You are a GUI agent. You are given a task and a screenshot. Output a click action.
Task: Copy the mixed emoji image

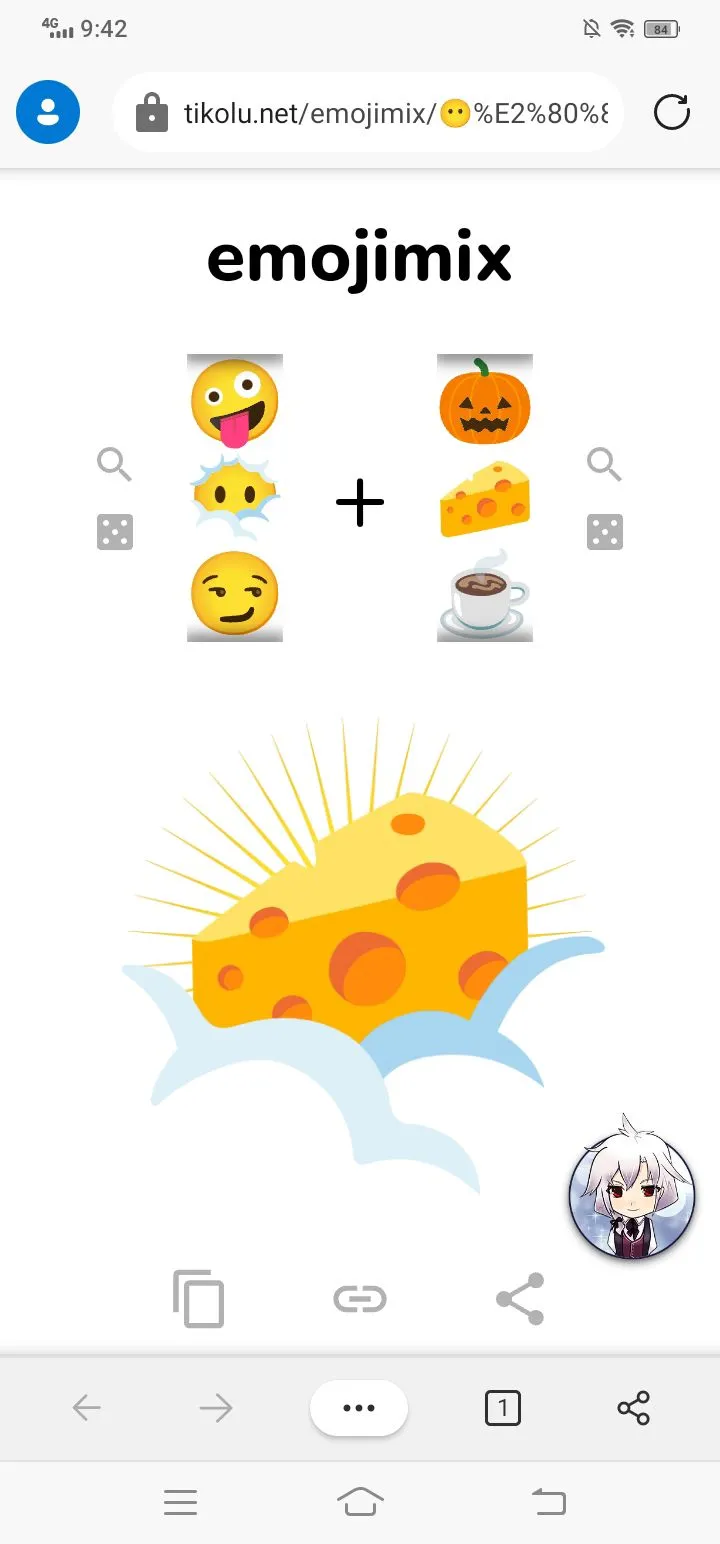tap(198, 1298)
